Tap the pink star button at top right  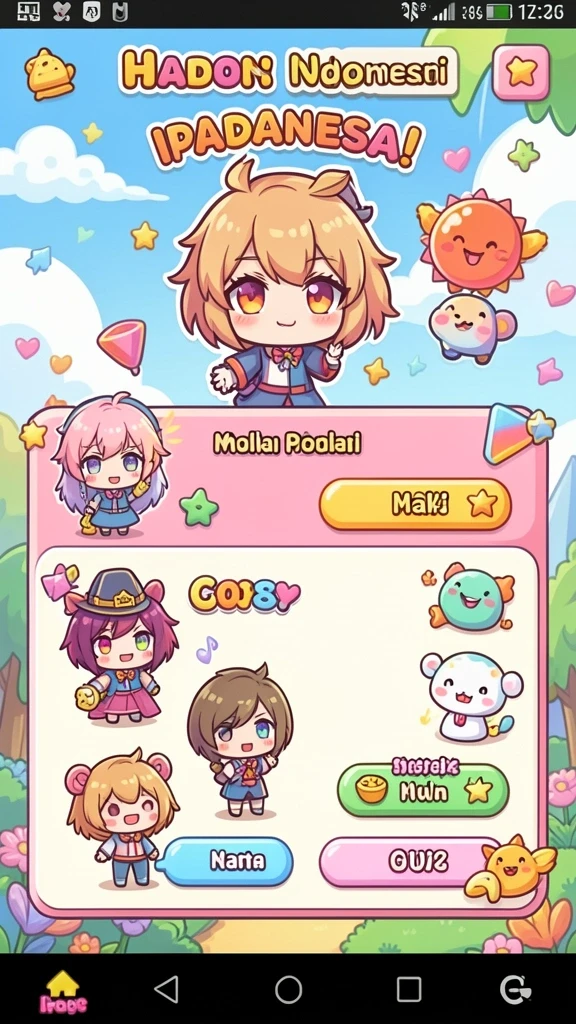click(520, 72)
